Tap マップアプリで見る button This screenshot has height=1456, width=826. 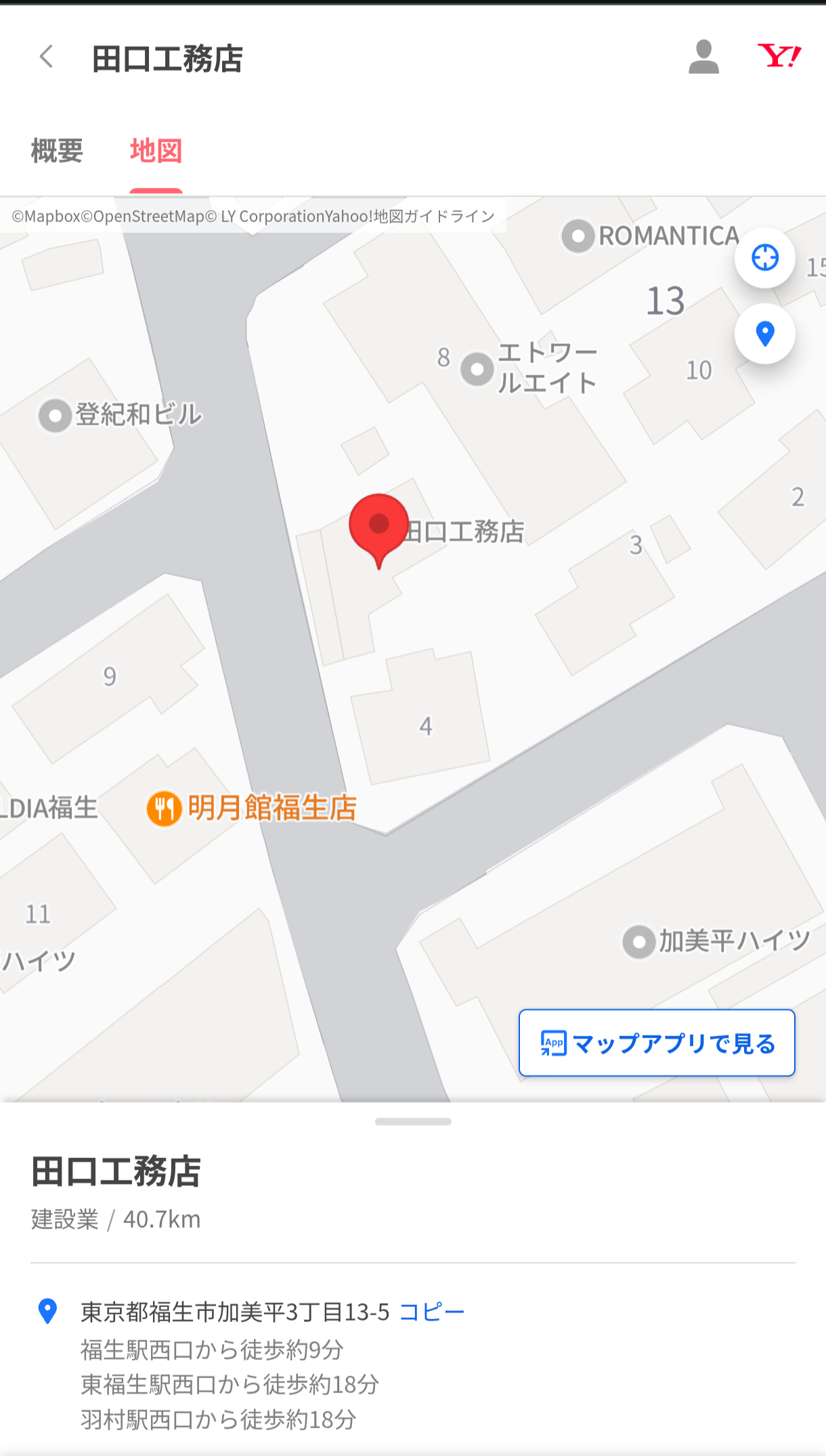(657, 1043)
